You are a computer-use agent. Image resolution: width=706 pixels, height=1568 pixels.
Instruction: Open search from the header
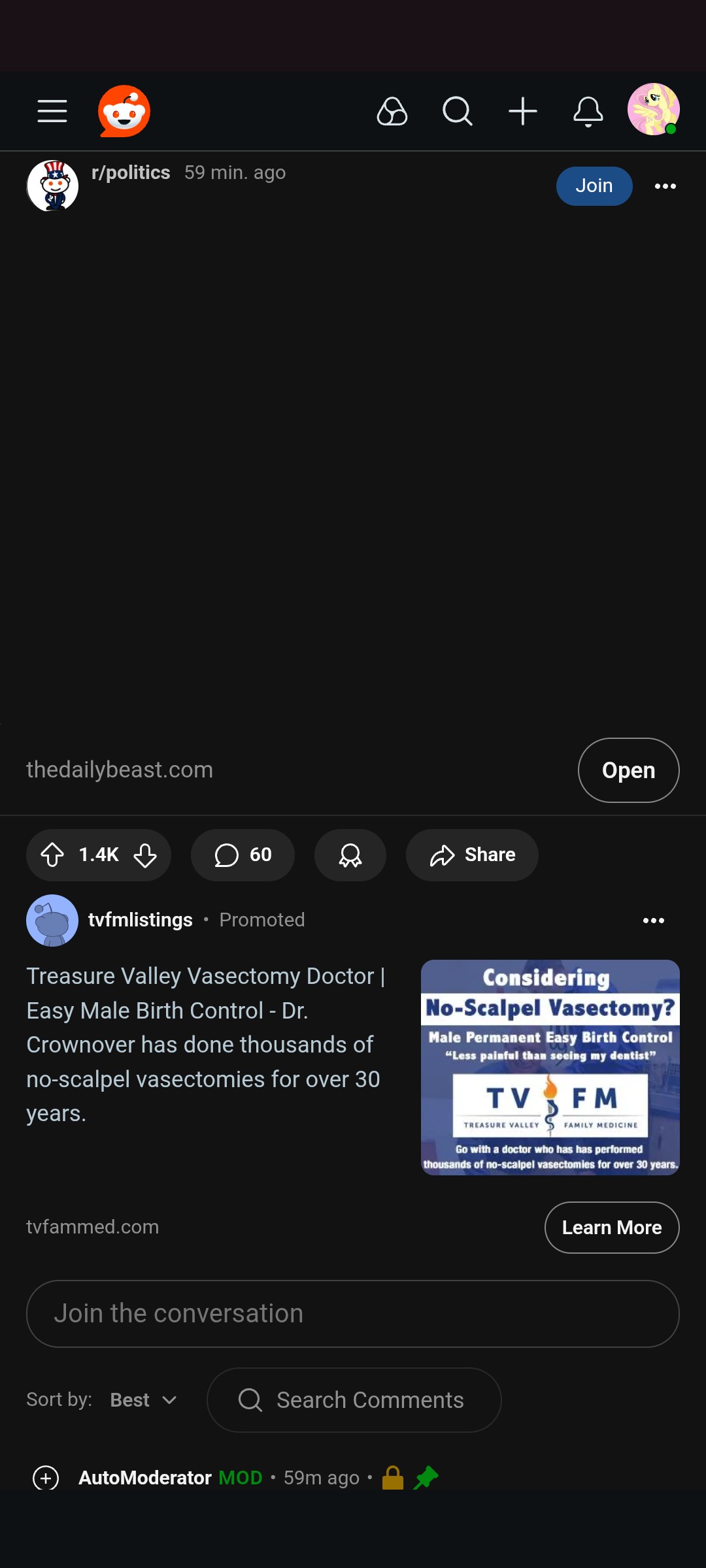coord(458,111)
